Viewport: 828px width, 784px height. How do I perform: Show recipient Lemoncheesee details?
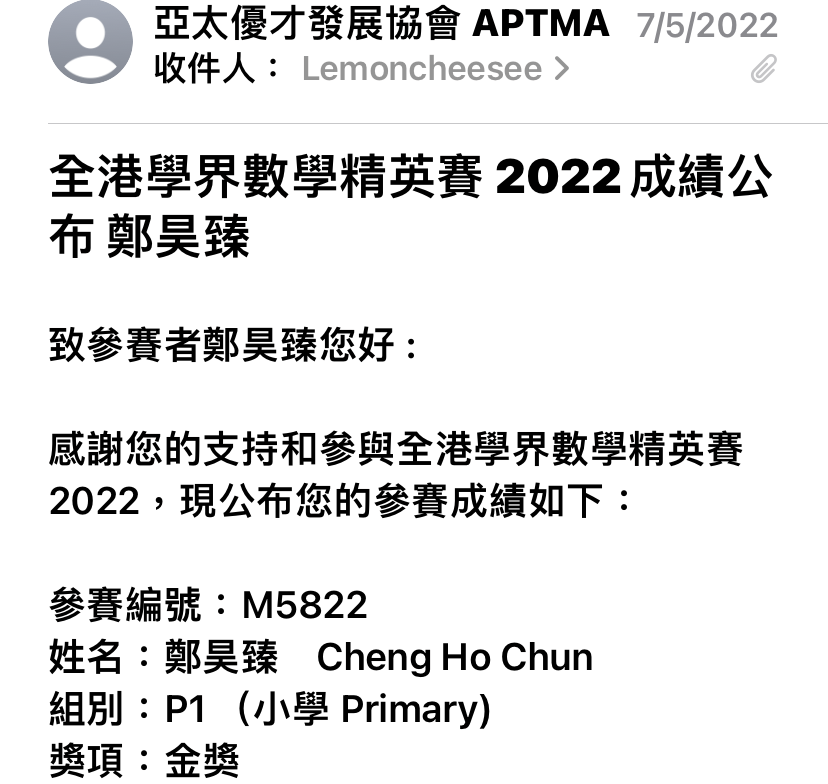click(434, 69)
